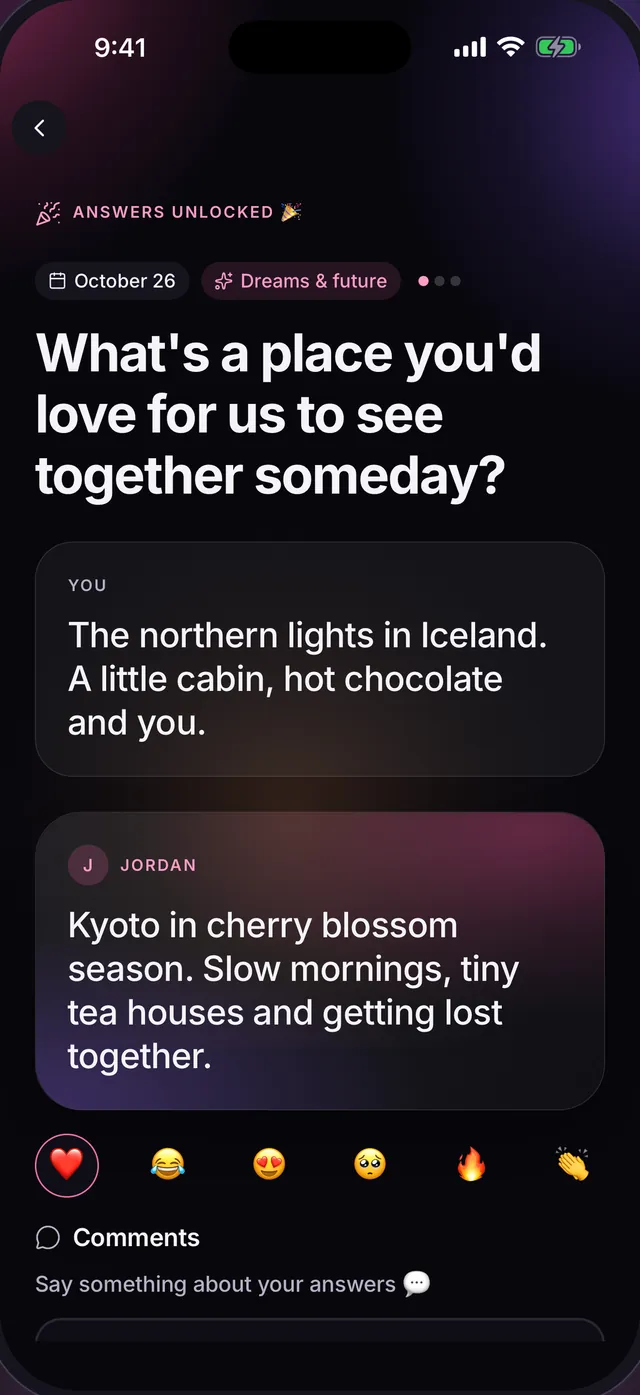React with the crying-laughing emoji
The image size is (640, 1395).
tap(168, 1164)
